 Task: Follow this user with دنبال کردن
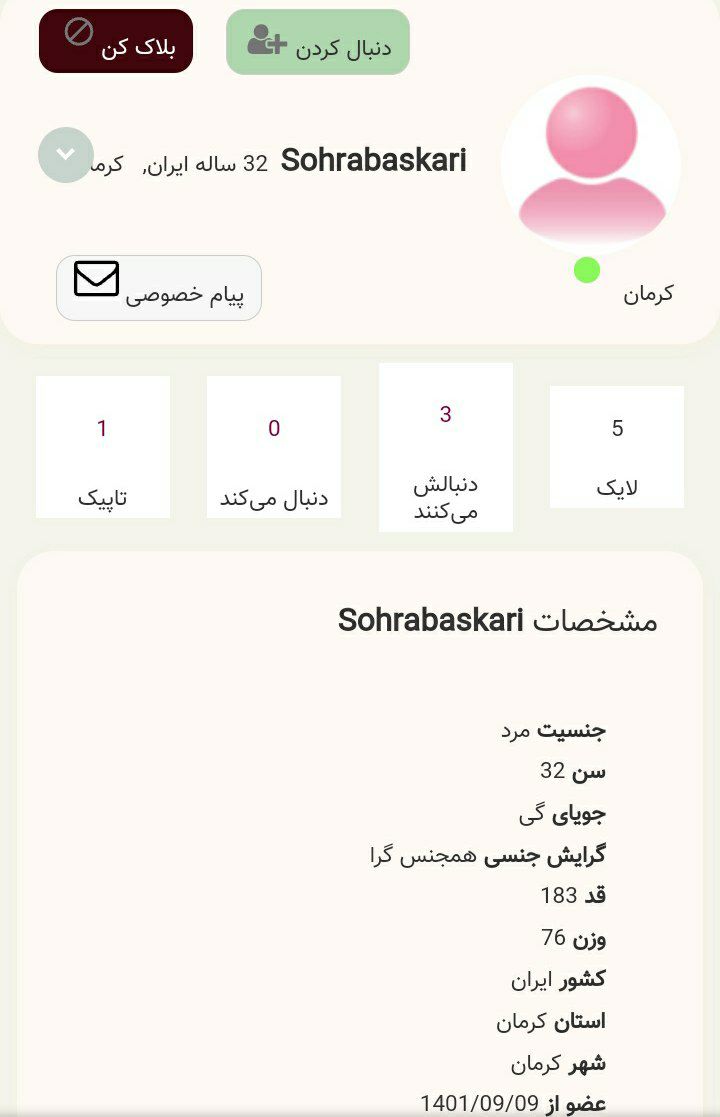(x=318, y=43)
